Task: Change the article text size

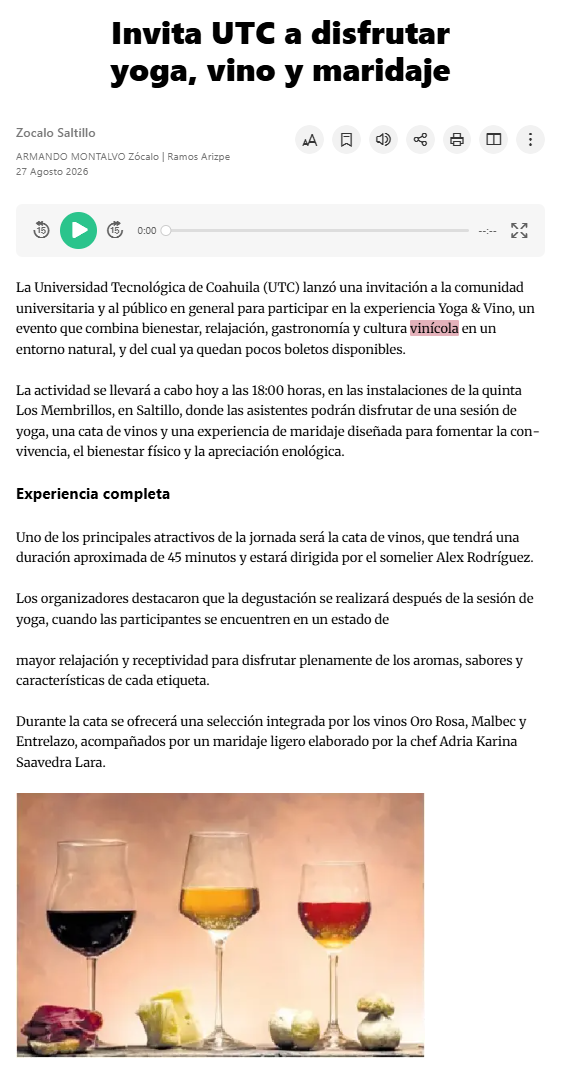Action: (310, 140)
